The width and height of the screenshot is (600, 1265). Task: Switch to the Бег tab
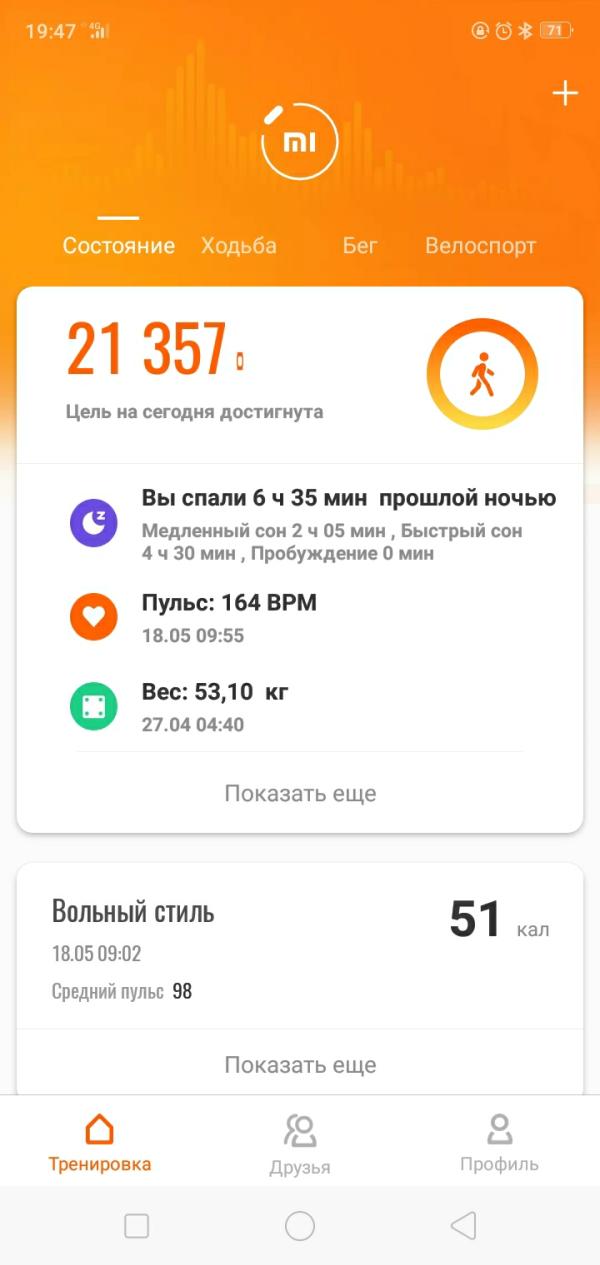point(360,246)
